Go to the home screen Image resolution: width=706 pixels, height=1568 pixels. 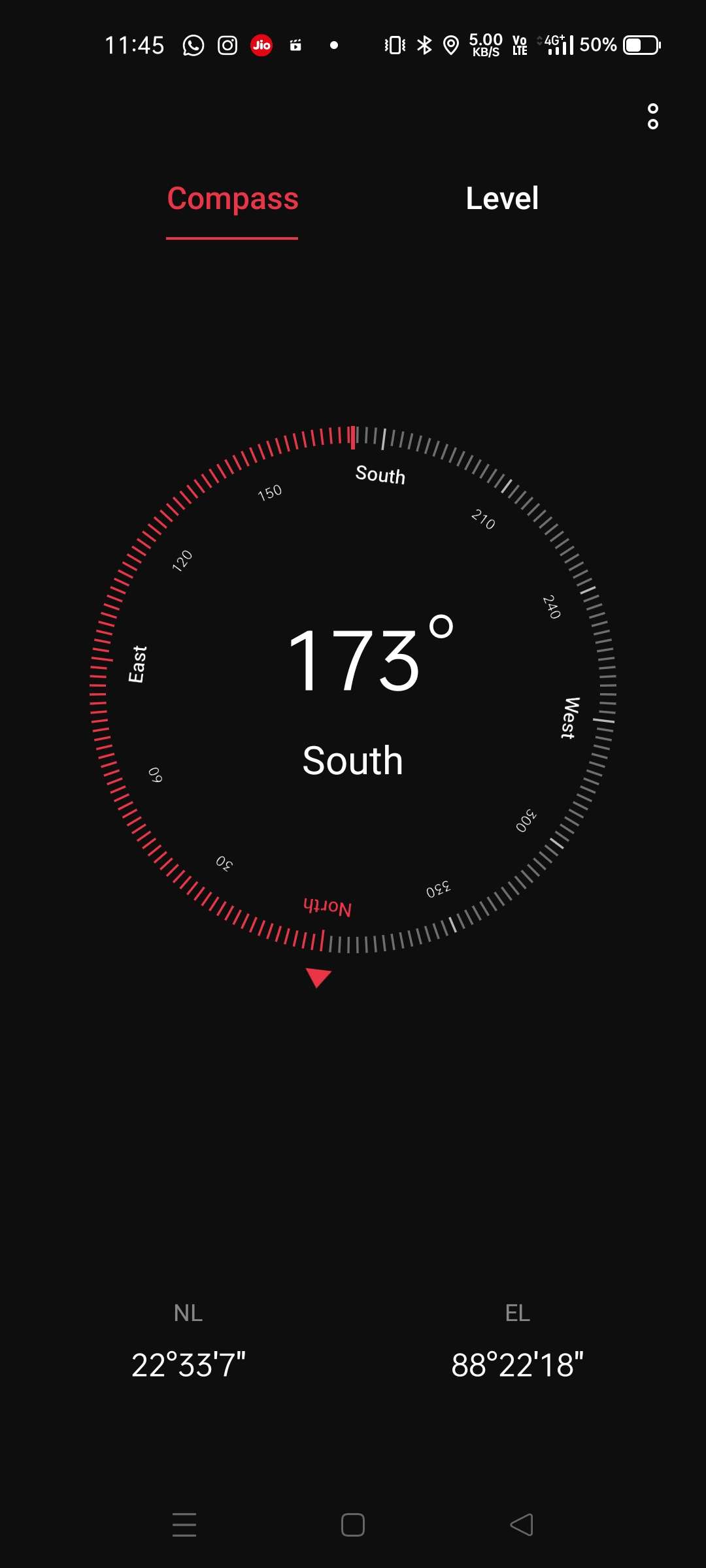(x=353, y=1525)
